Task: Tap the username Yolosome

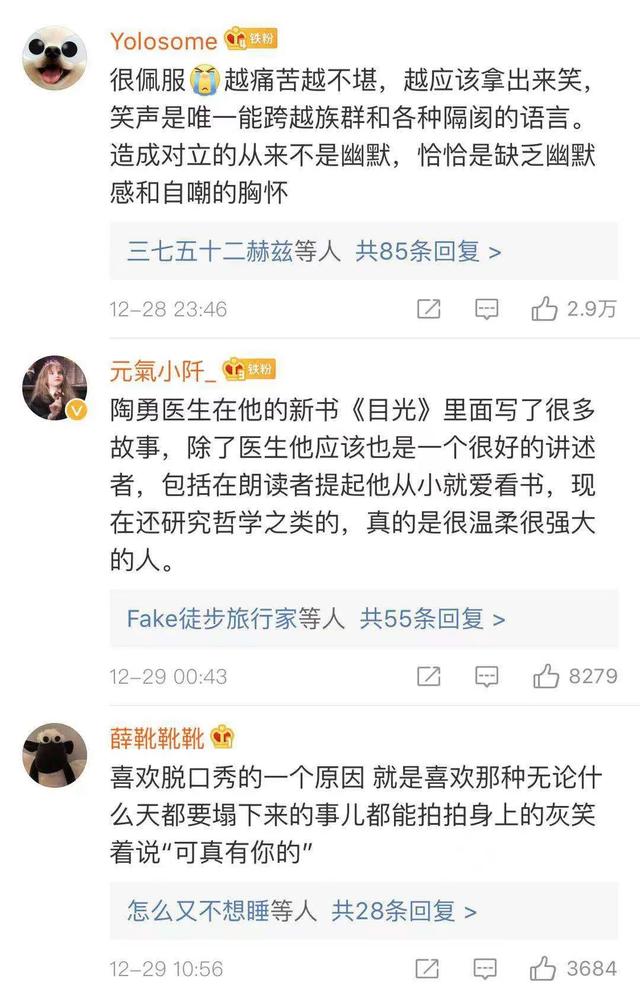Action: [x=163, y=41]
